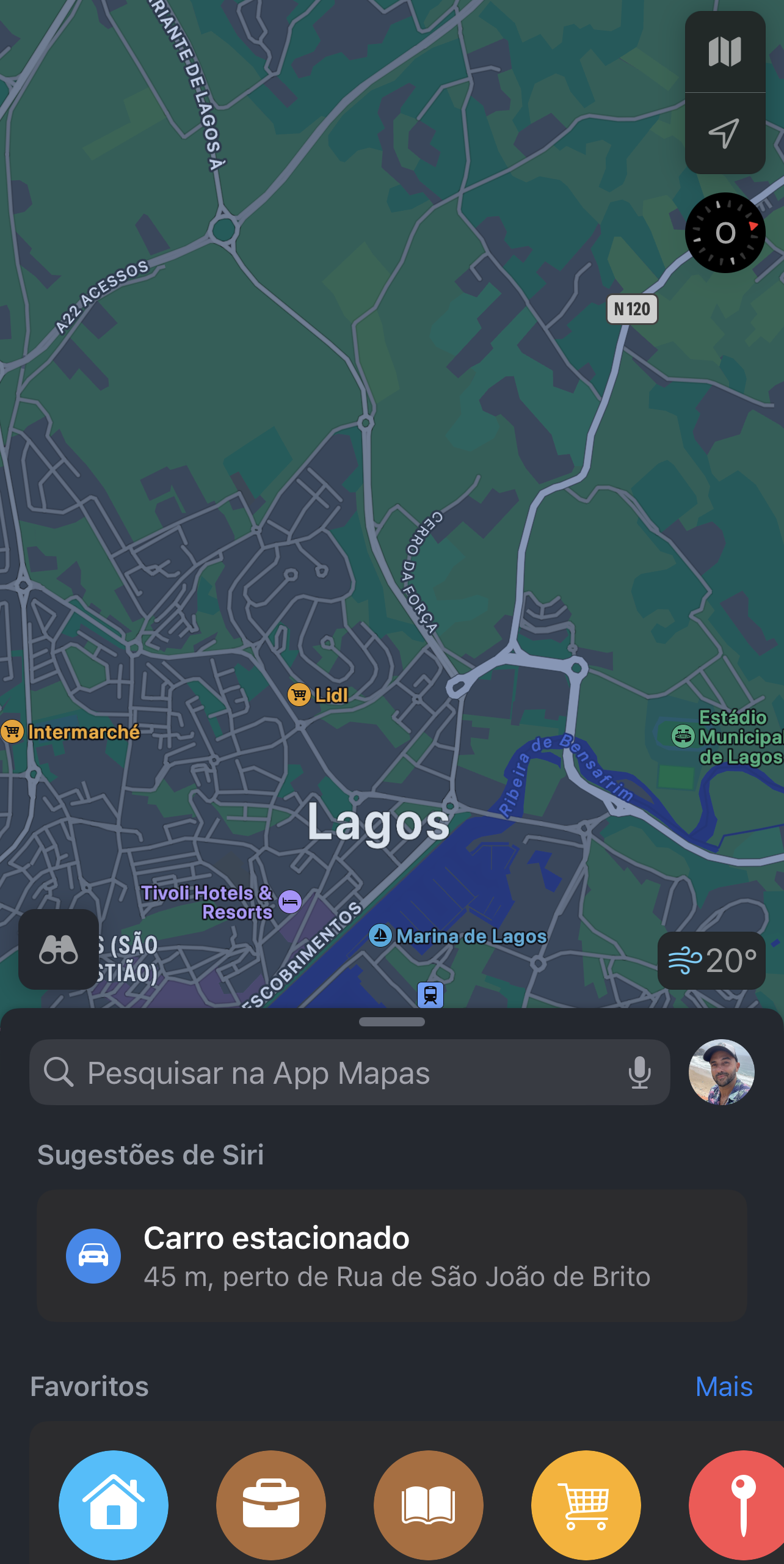Open Look Around binoculars view
This screenshot has width=784, height=1564.
tap(59, 949)
